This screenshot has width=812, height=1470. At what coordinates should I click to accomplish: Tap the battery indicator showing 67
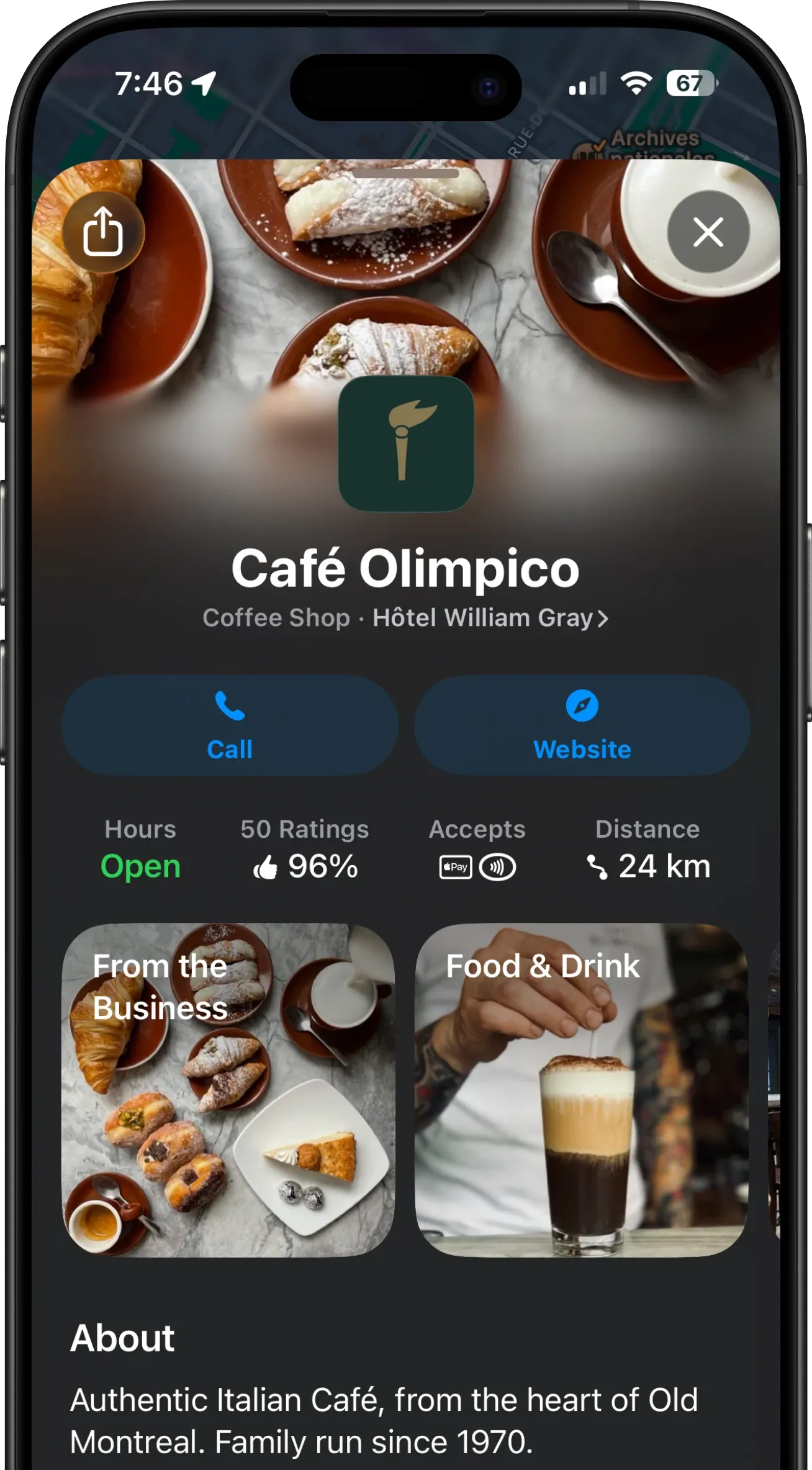tap(689, 85)
